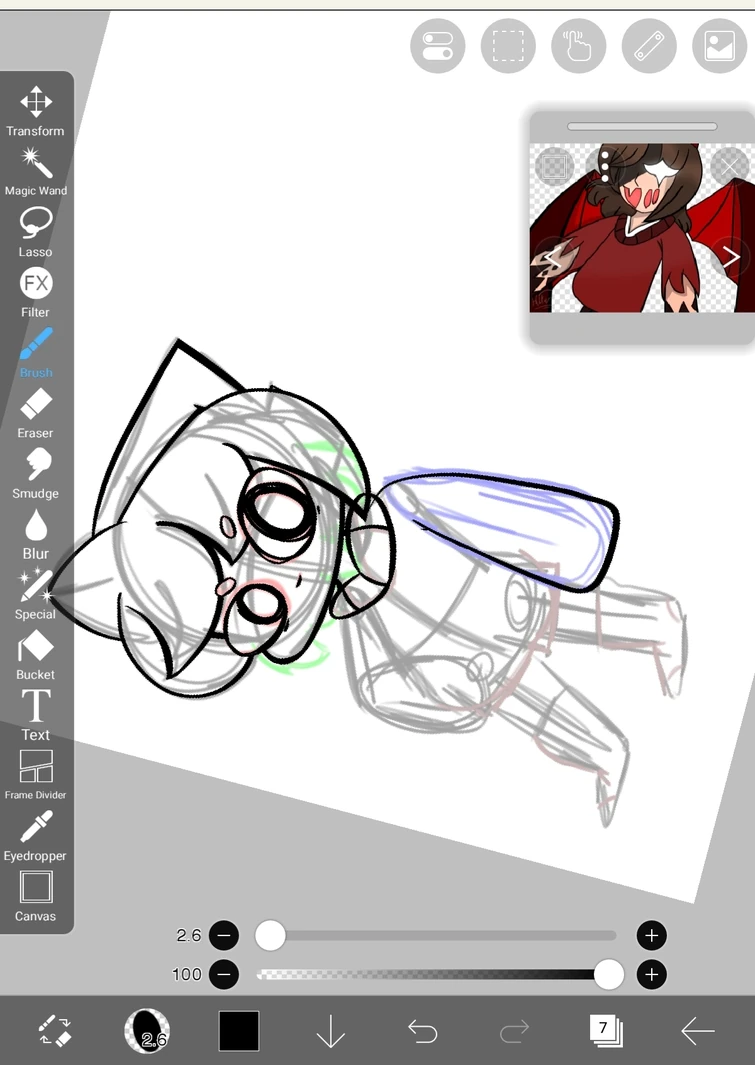This screenshot has height=1065, width=755.
Task: Show the previous reference image
Action: click(553, 258)
